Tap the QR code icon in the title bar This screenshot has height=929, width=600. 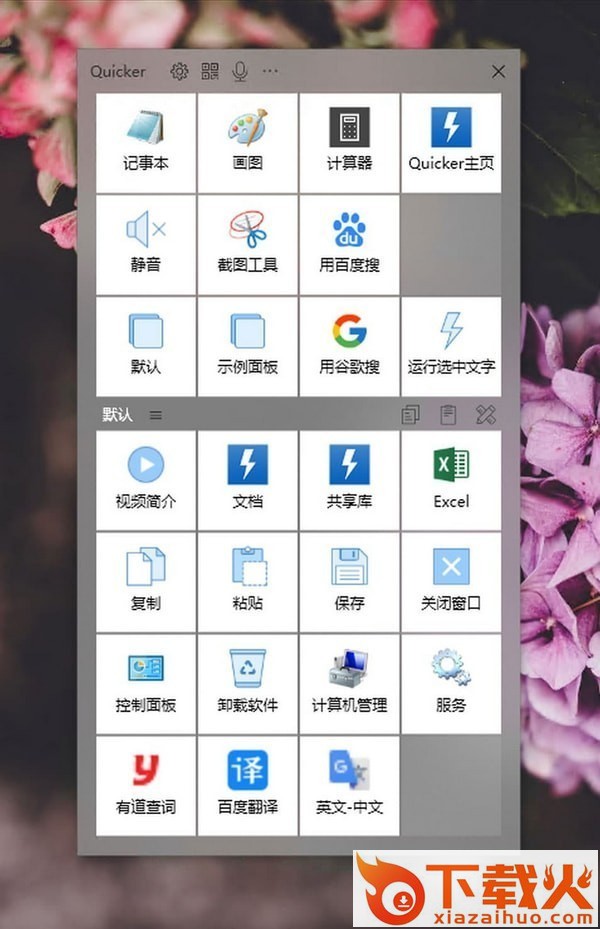[x=210, y=71]
